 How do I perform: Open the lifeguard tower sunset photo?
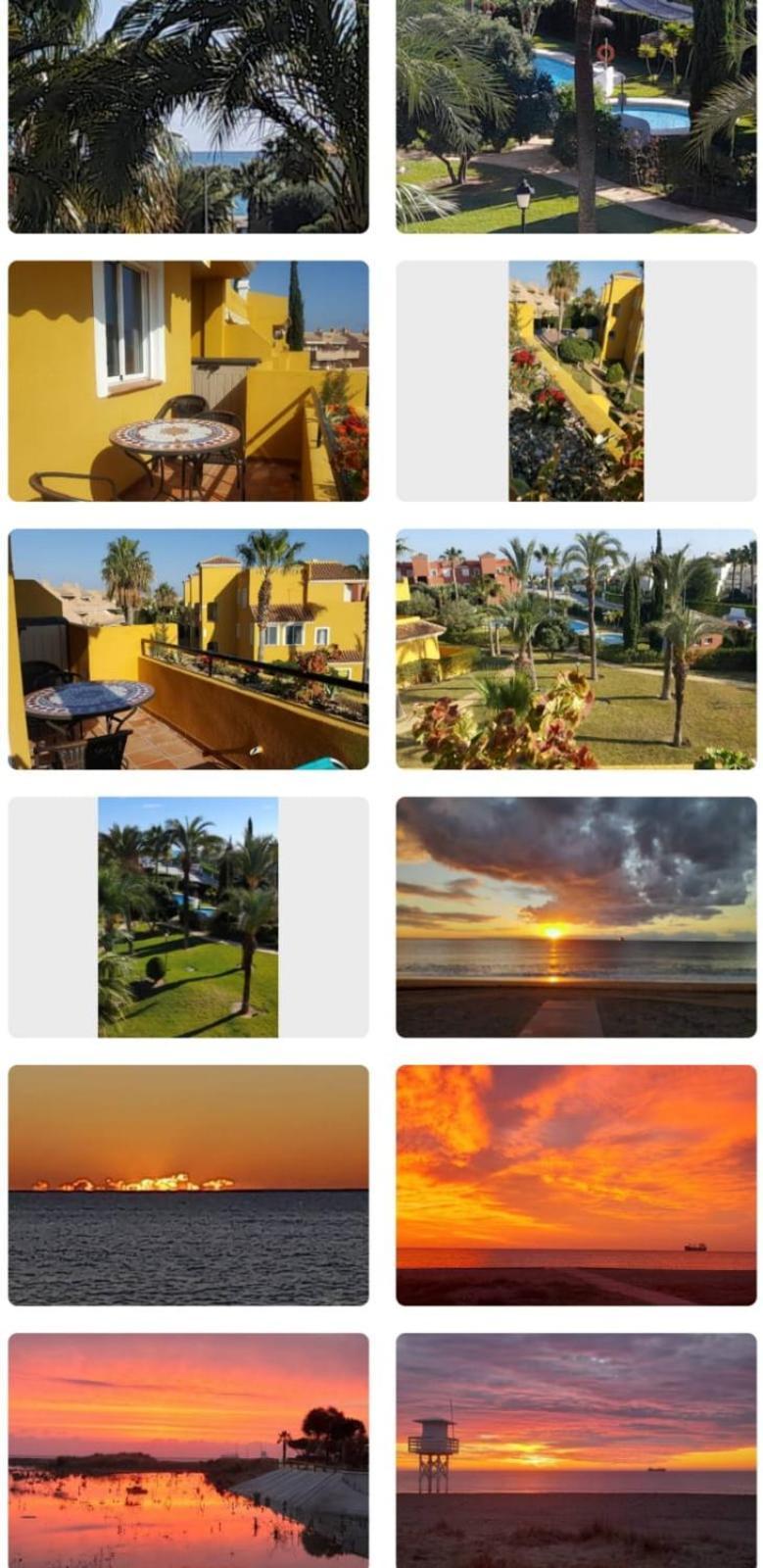click(576, 1450)
